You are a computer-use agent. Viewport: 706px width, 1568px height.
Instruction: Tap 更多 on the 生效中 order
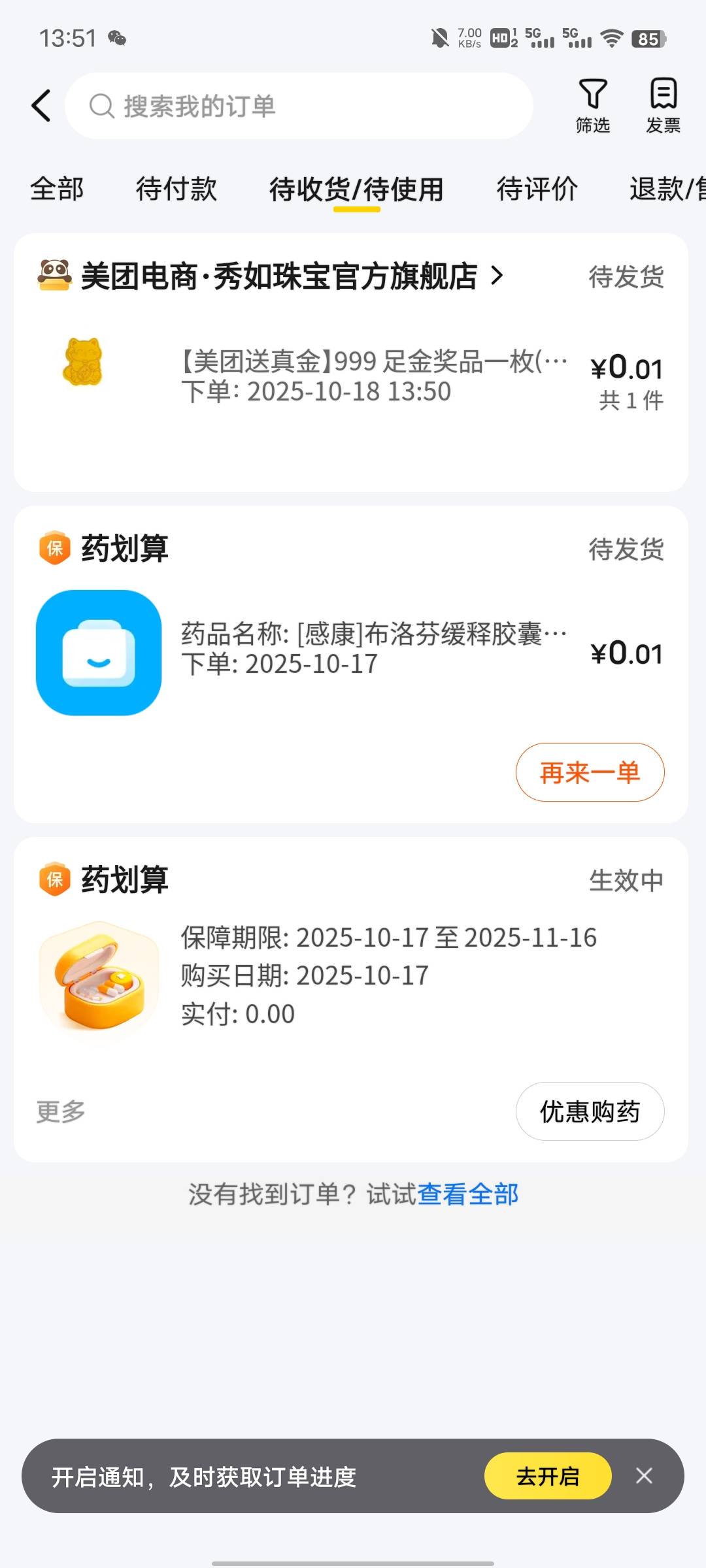coord(61,1111)
